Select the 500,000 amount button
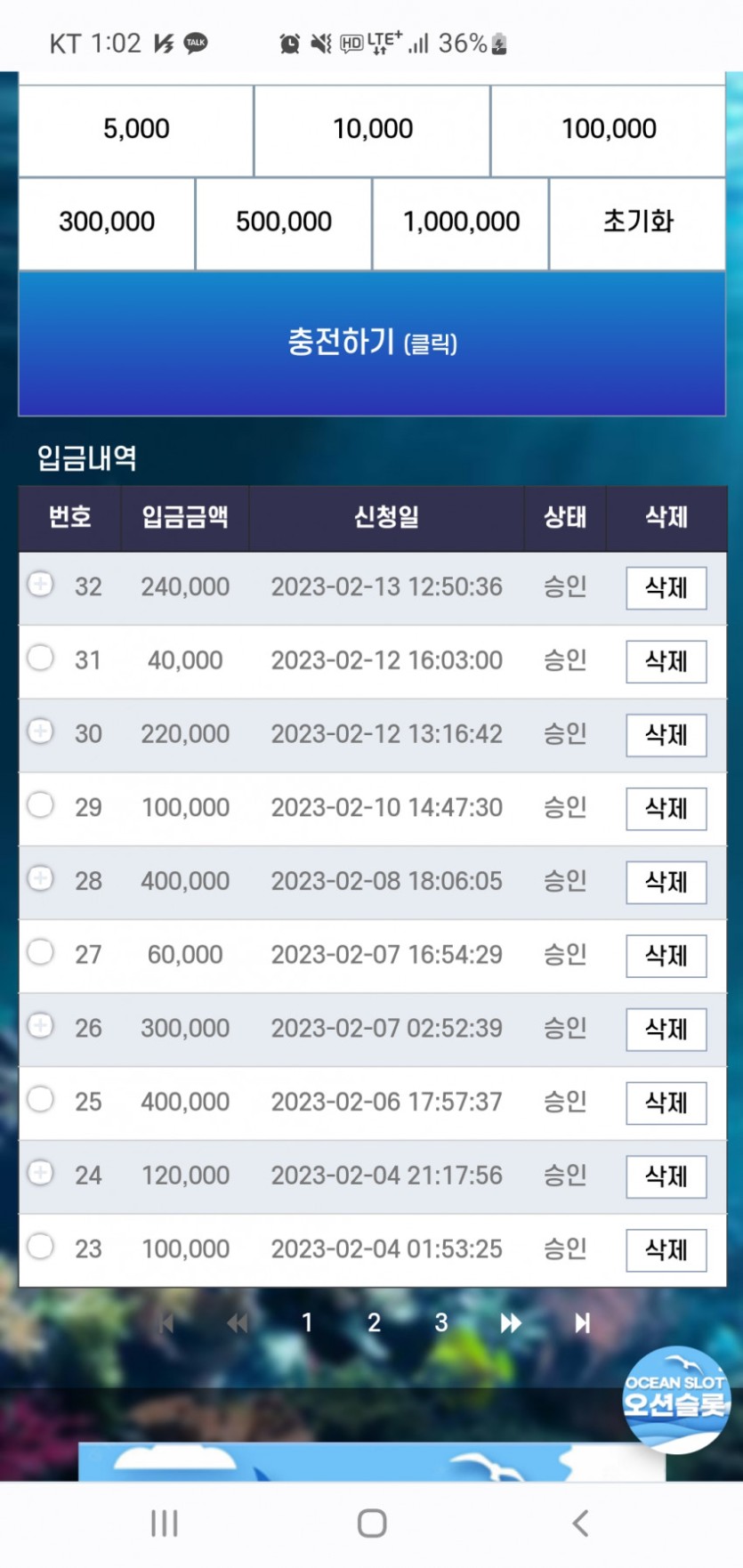This screenshot has width=743, height=1568. pyautogui.click(x=284, y=222)
